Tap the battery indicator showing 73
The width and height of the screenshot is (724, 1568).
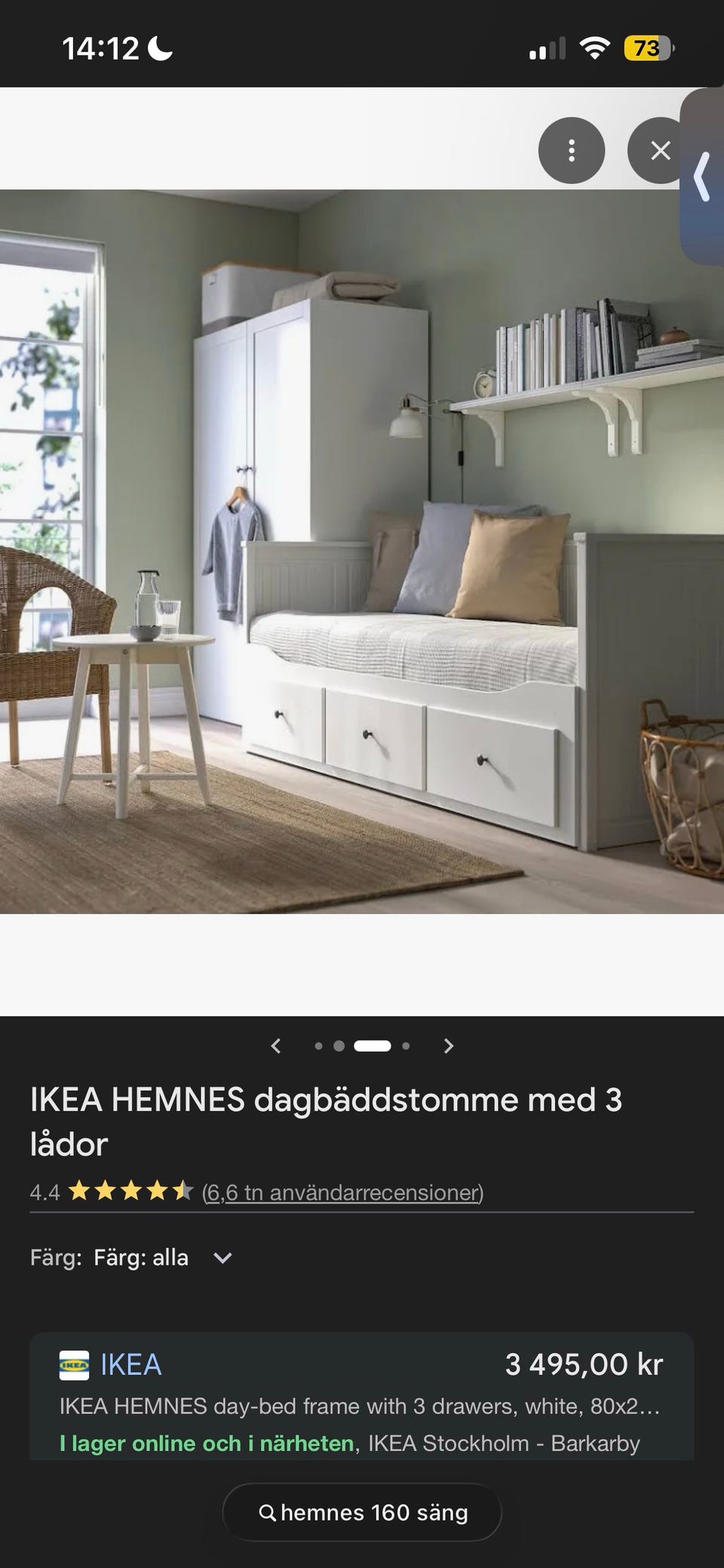647,48
